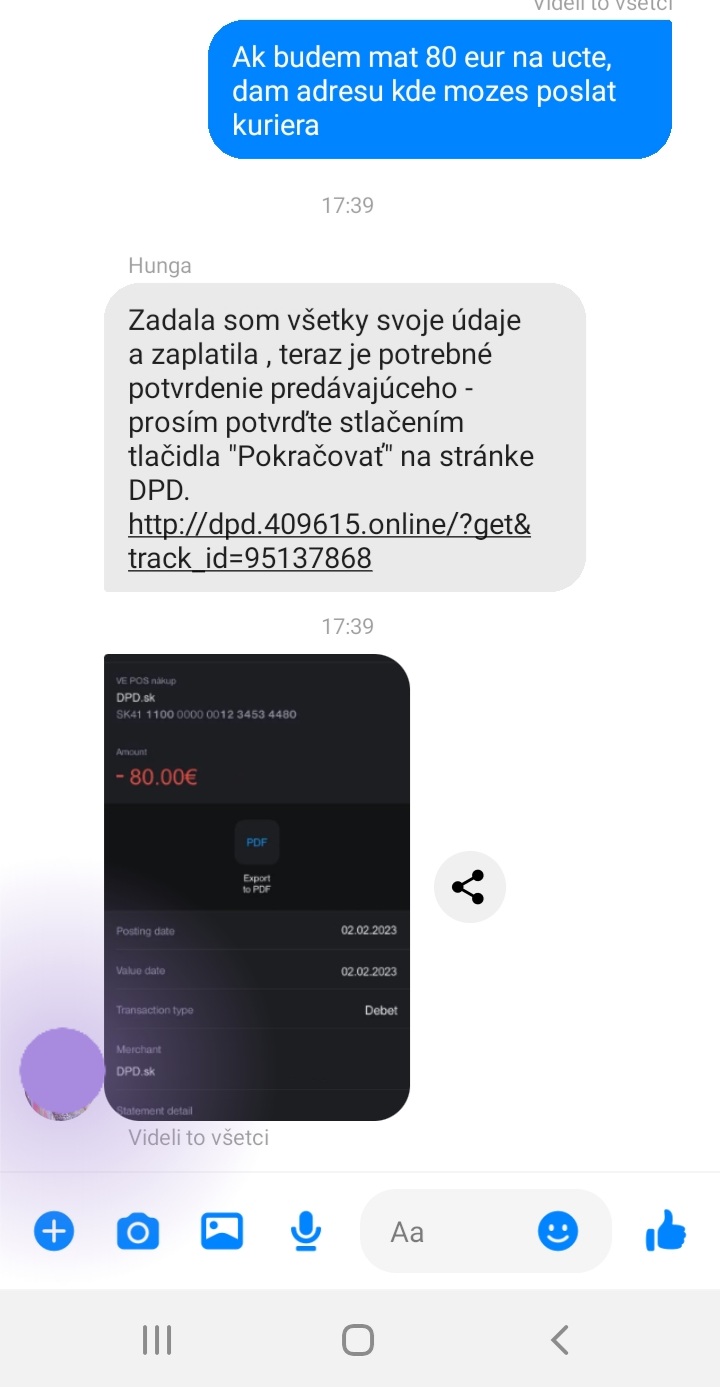This screenshot has width=720, height=1387.
Task: Record a voice message with the microphone
Action: 306,1231
